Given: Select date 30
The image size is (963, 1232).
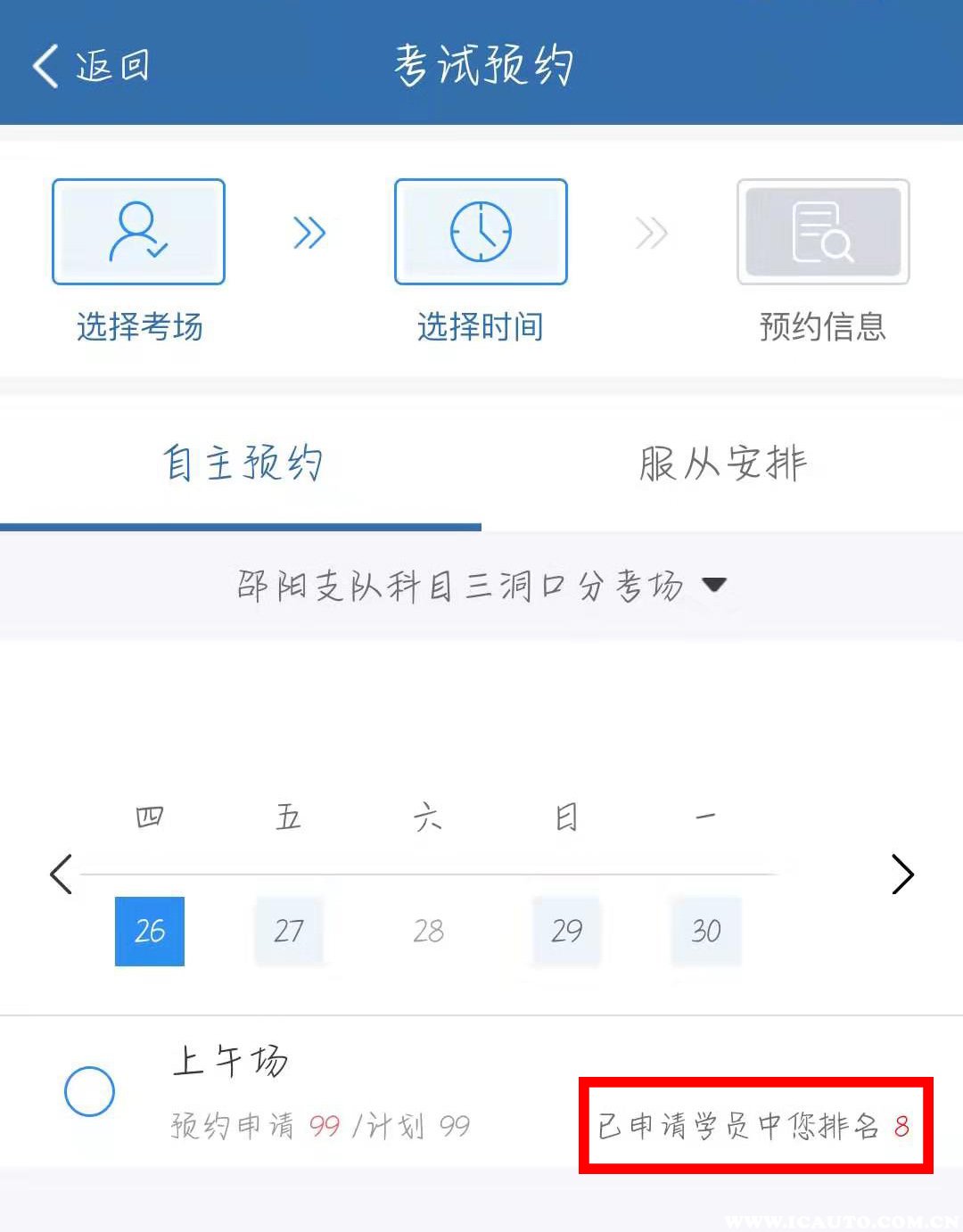Looking at the screenshot, I should 706,932.
